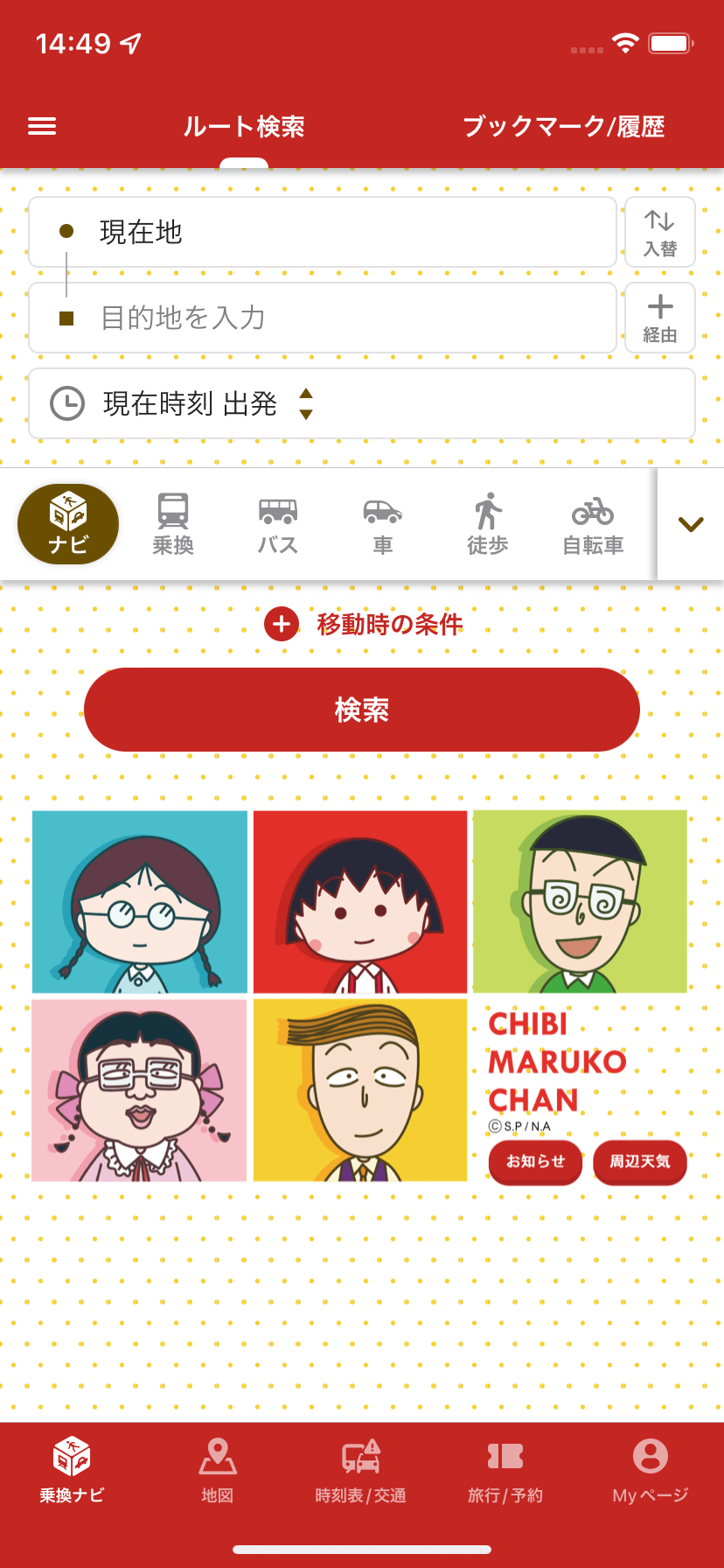
Task: Swap origin and destination with 入替
Action: (659, 232)
